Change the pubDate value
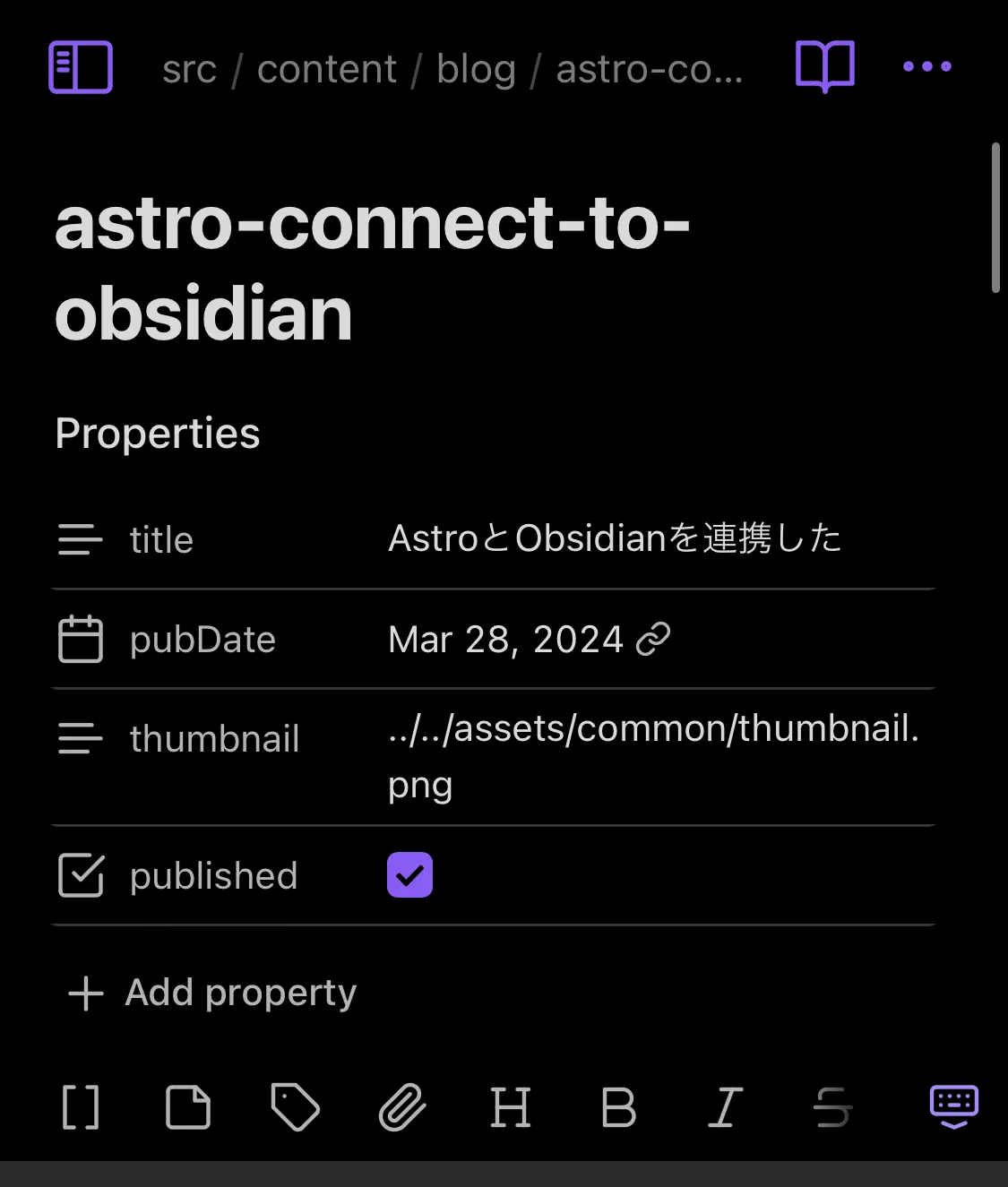The width and height of the screenshot is (1008, 1187). pos(505,640)
